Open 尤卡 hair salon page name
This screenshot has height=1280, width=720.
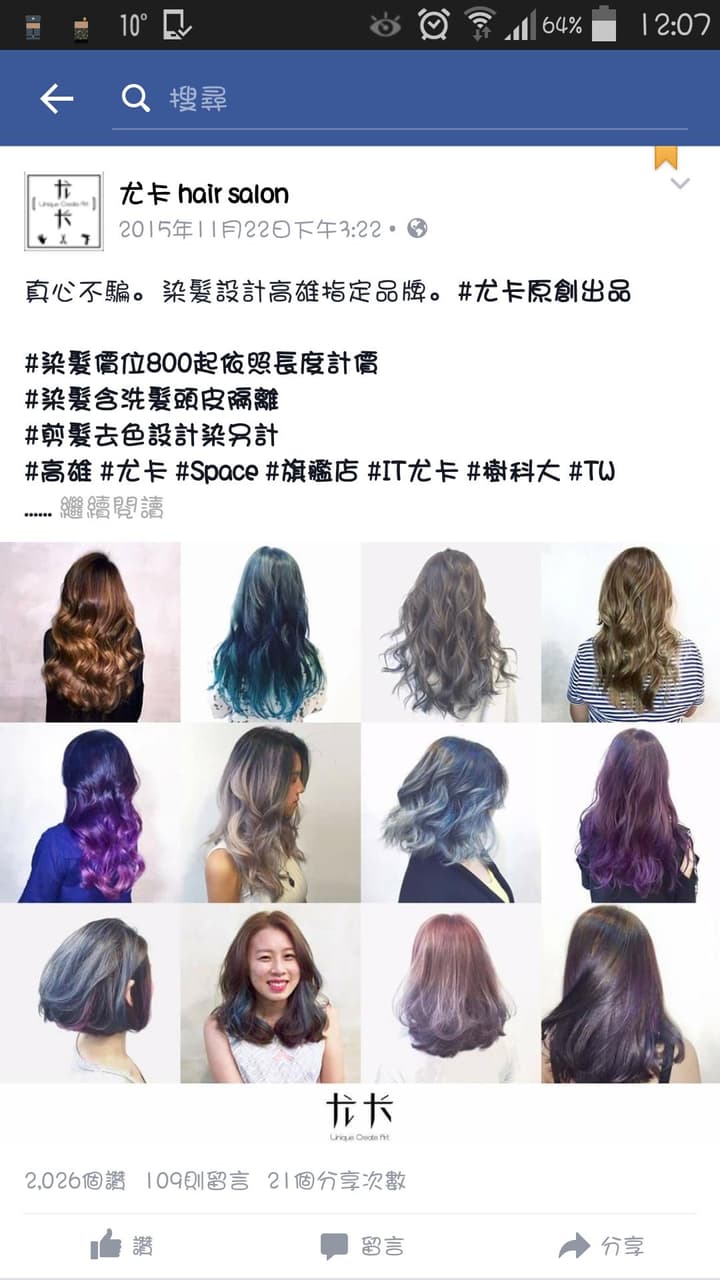[204, 194]
